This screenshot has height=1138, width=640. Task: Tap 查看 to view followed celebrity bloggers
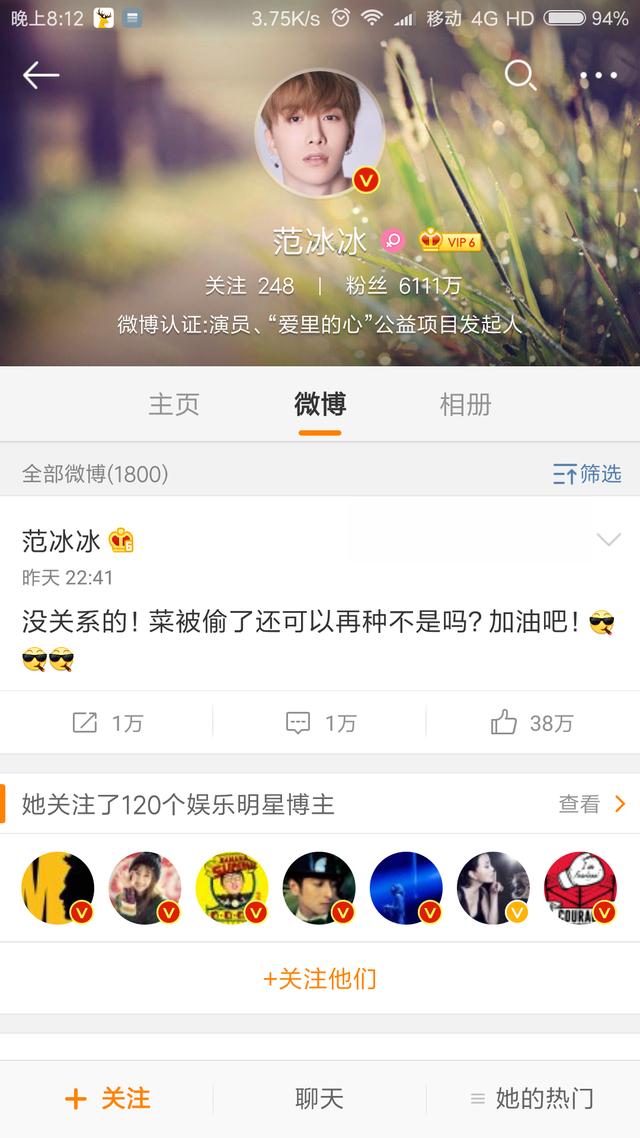coord(592,804)
